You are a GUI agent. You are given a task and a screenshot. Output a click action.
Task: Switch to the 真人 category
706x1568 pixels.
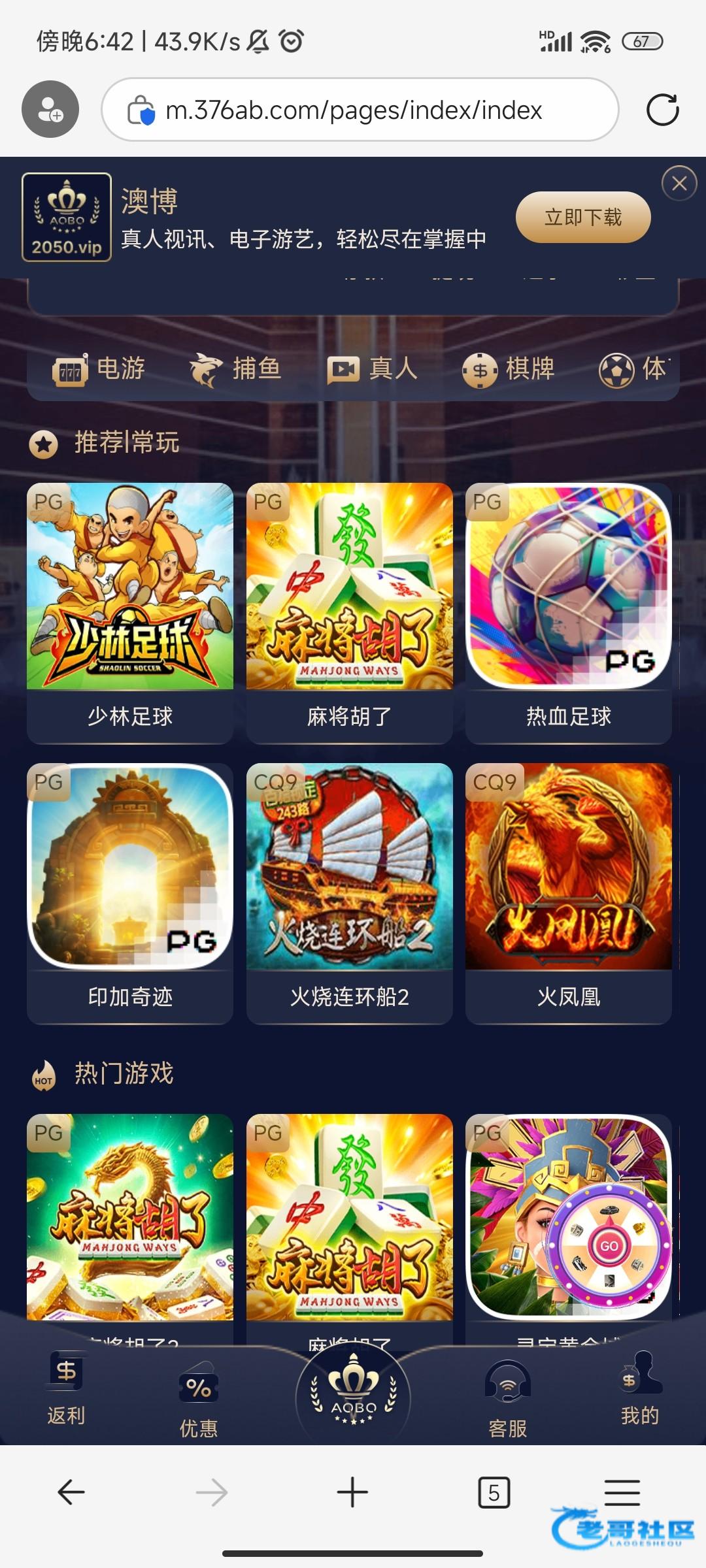373,369
